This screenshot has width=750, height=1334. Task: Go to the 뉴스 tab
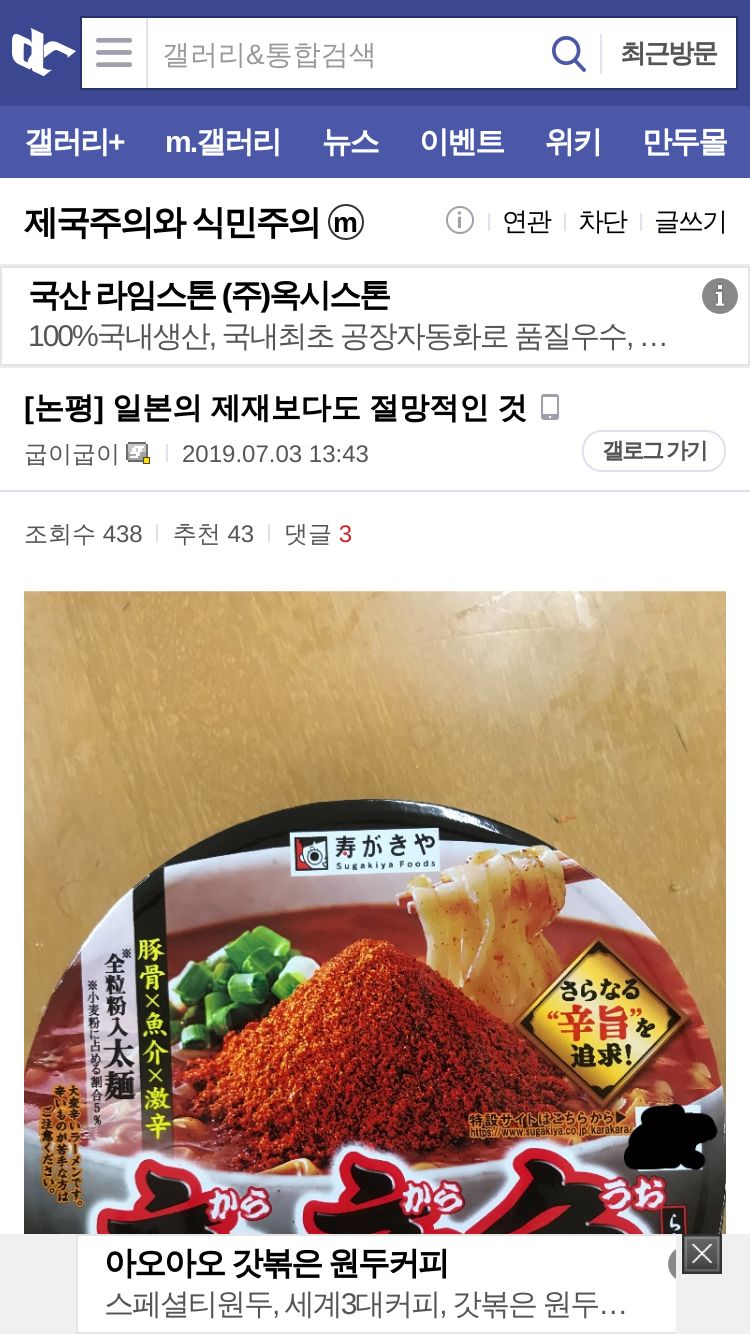click(351, 142)
